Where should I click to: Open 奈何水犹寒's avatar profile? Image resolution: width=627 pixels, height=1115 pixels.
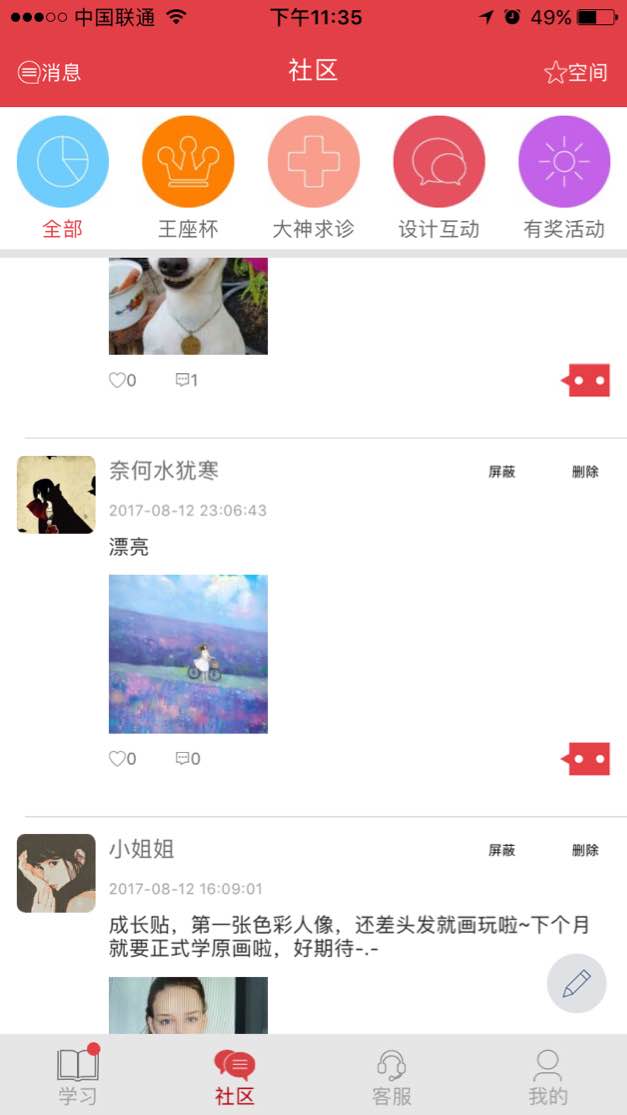tap(56, 495)
